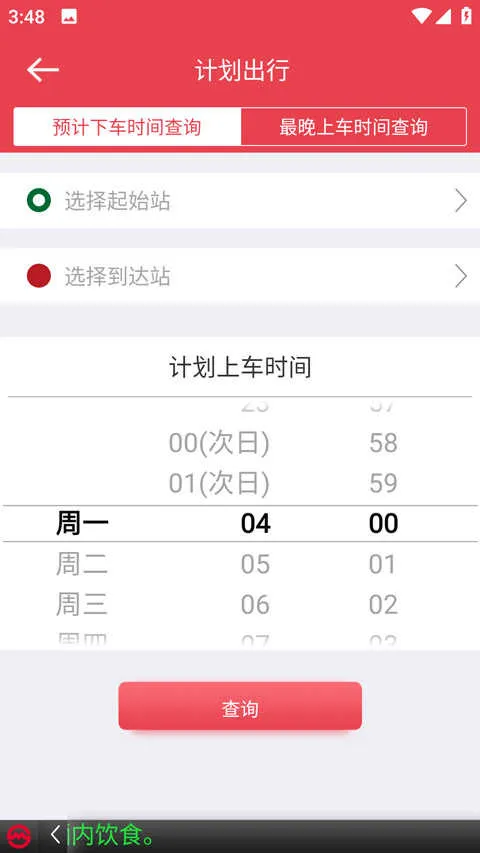Choose minute 01 in the minute picker

click(383, 565)
